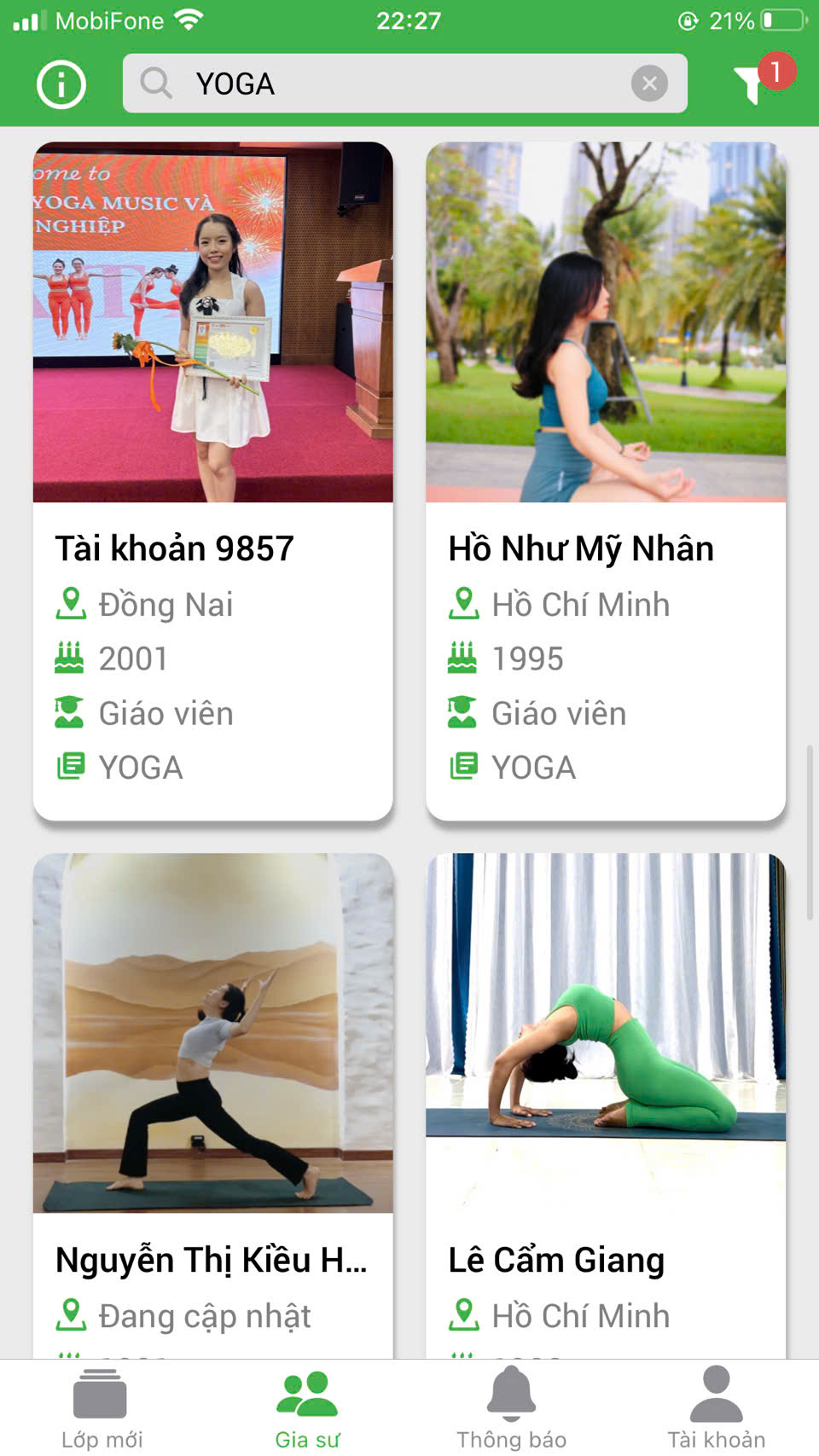Go to the Gia sư tab
Viewport: 819px width, 1456px height.
pos(307,1407)
